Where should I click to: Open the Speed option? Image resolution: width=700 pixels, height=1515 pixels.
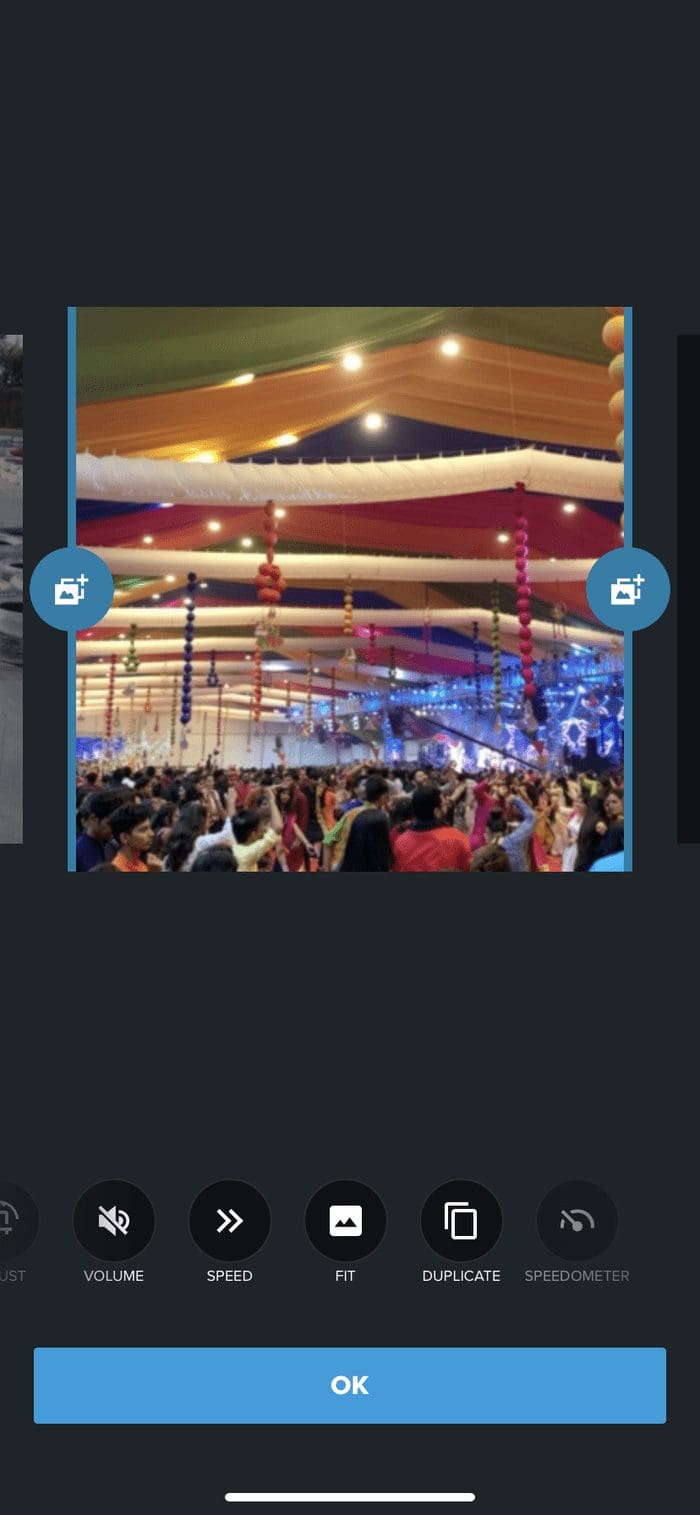[230, 1221]
